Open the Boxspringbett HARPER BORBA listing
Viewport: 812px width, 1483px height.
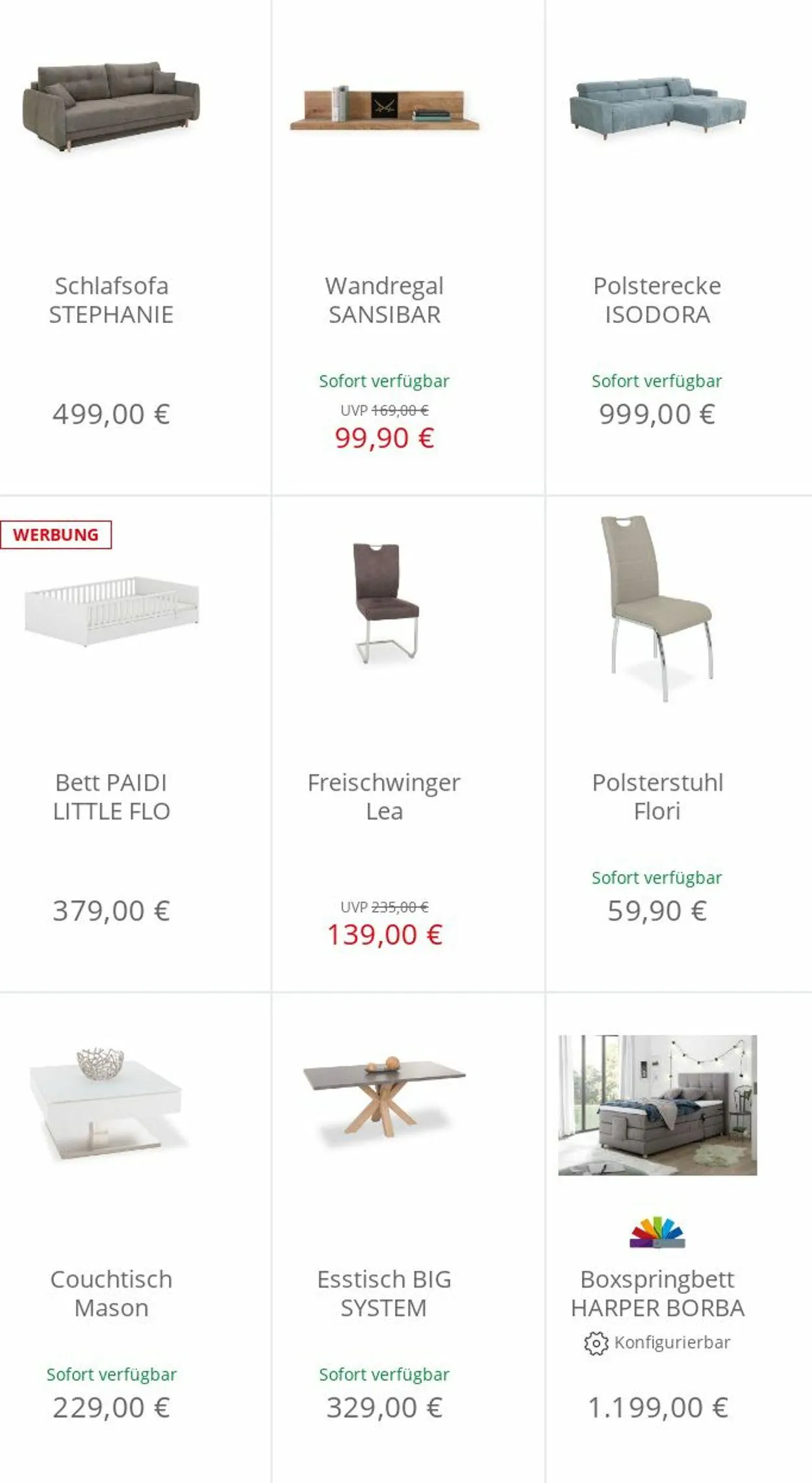pyautogui.click(x=657, y=1293)
